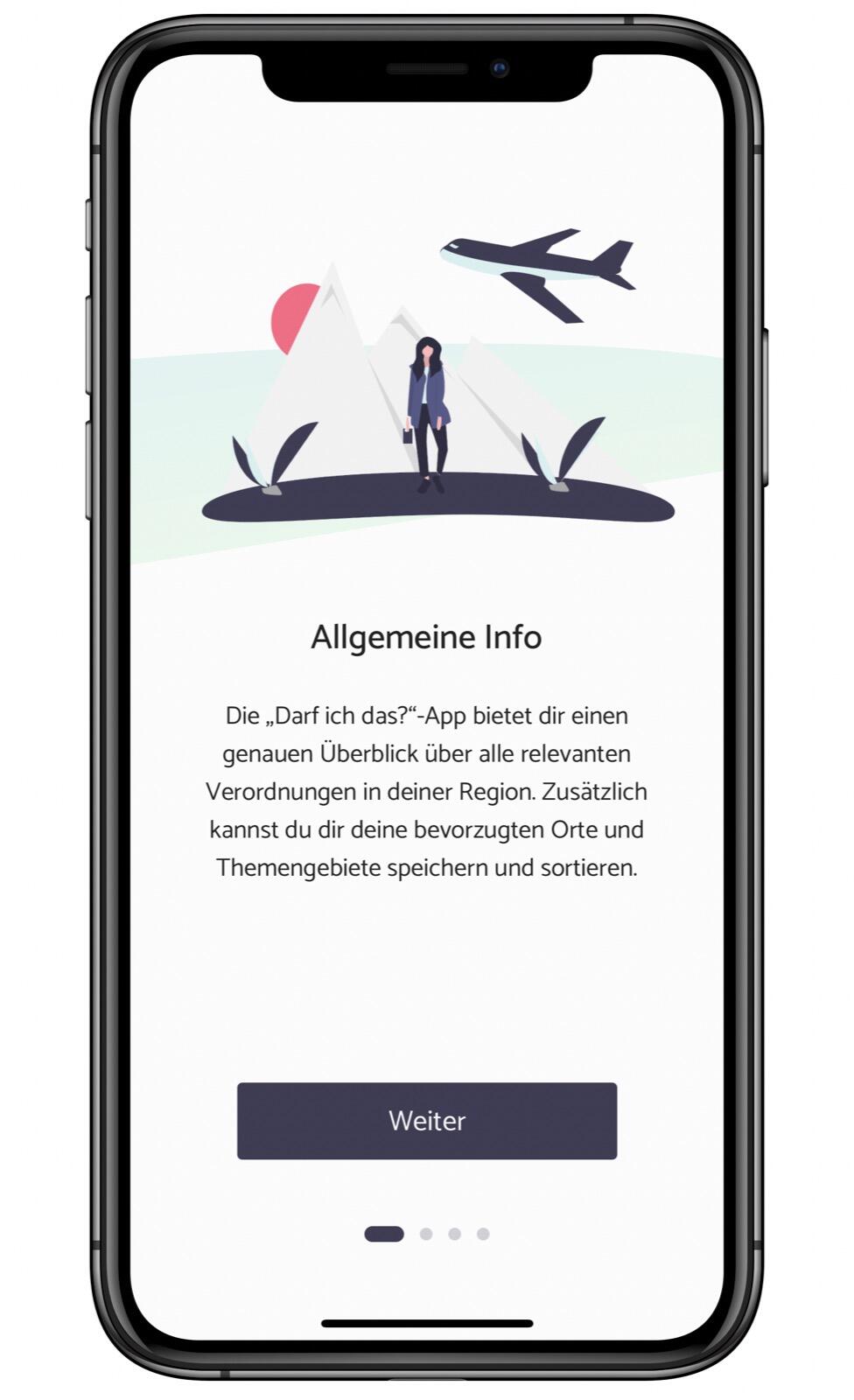Image resolution: width=854 pixels, height=1400 pixels.
Task: Tap the Weiter button
Action: point(426,1120)
